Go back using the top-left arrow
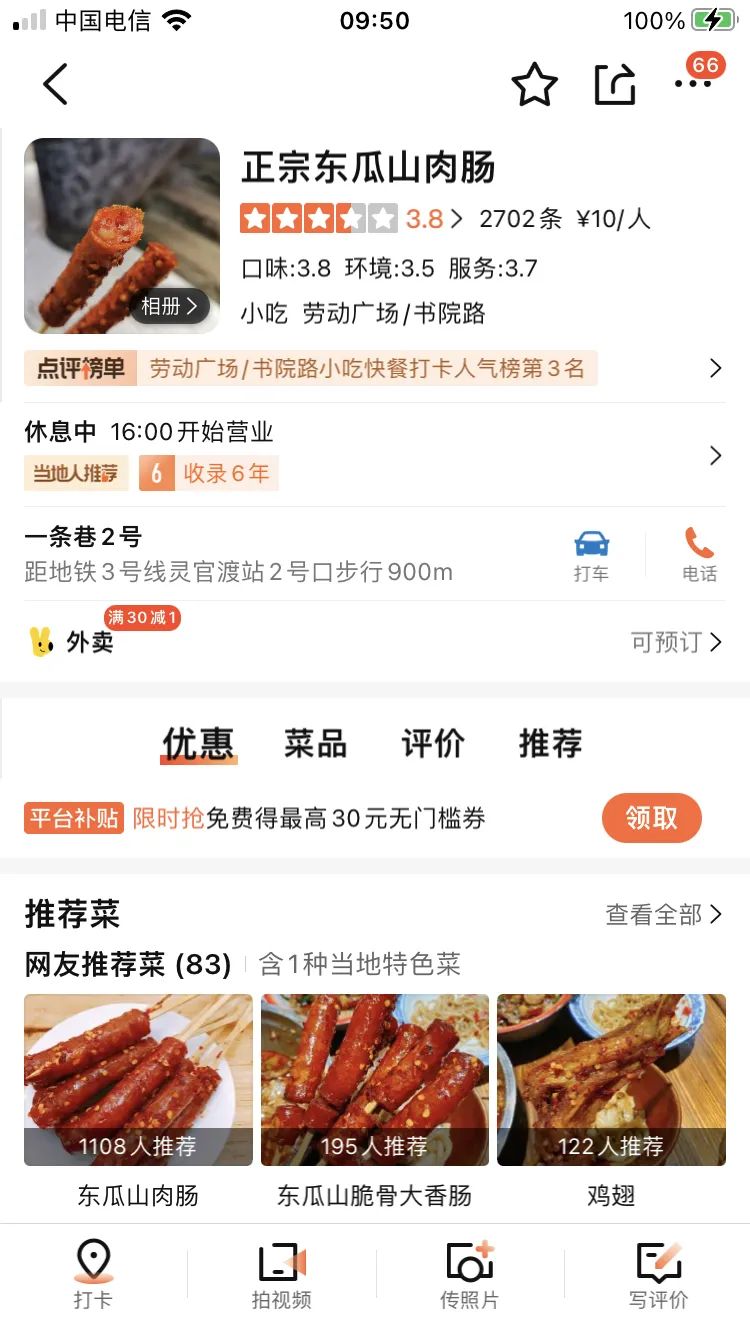 coord(56,84)
